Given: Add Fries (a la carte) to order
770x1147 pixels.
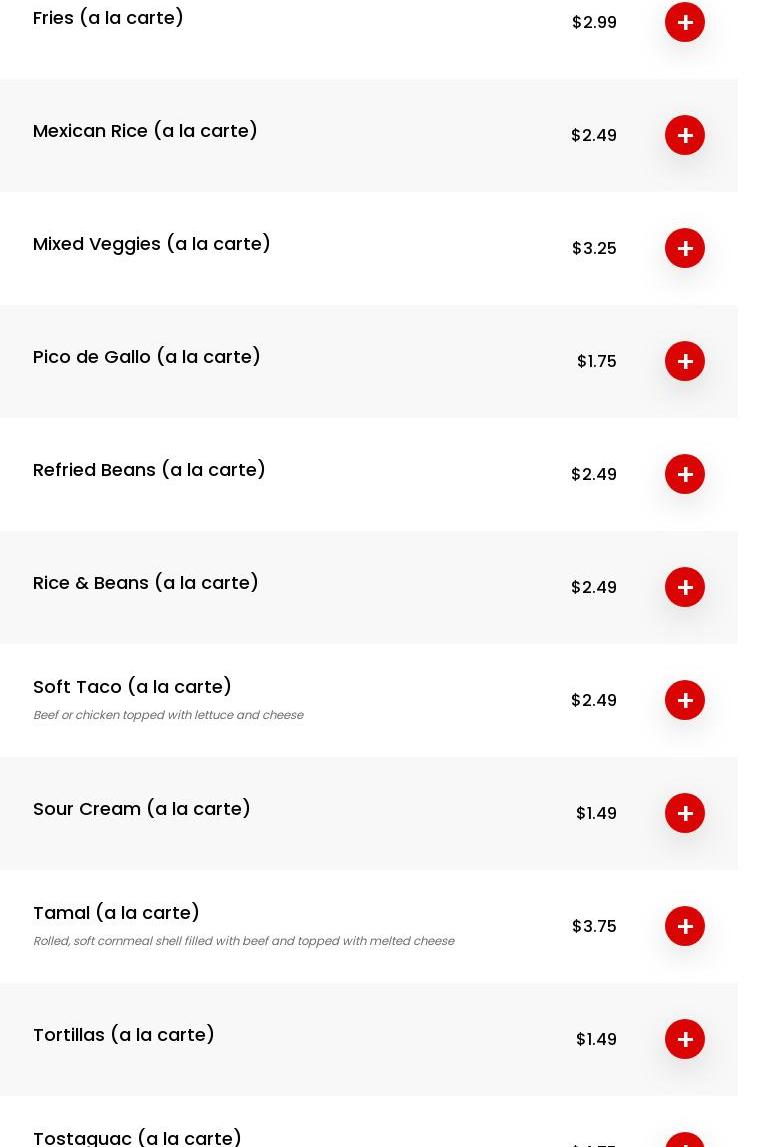Looking at the screenshot, I should click(685, 22).
